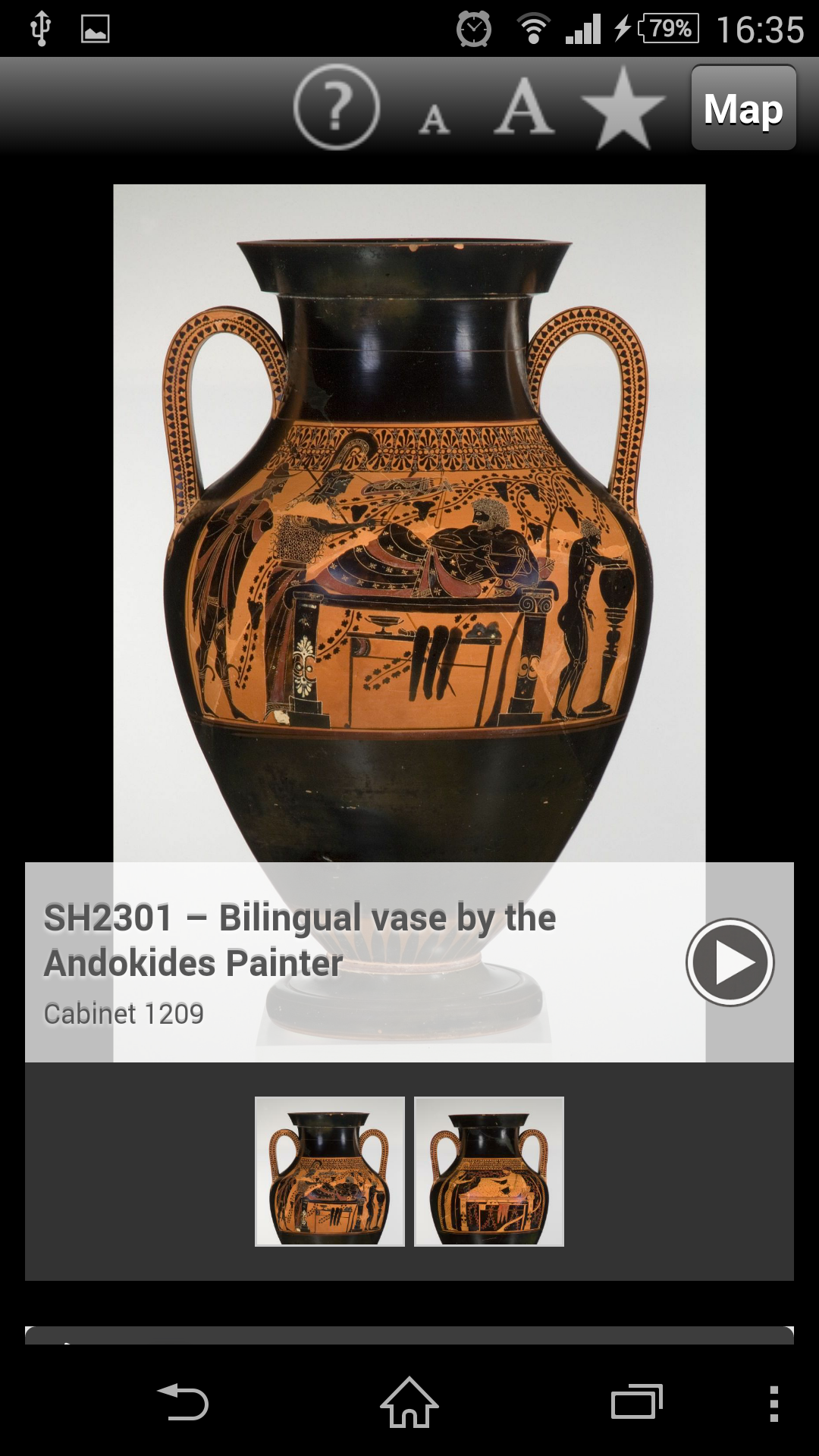Open the help question mark icon

(337, 107)
